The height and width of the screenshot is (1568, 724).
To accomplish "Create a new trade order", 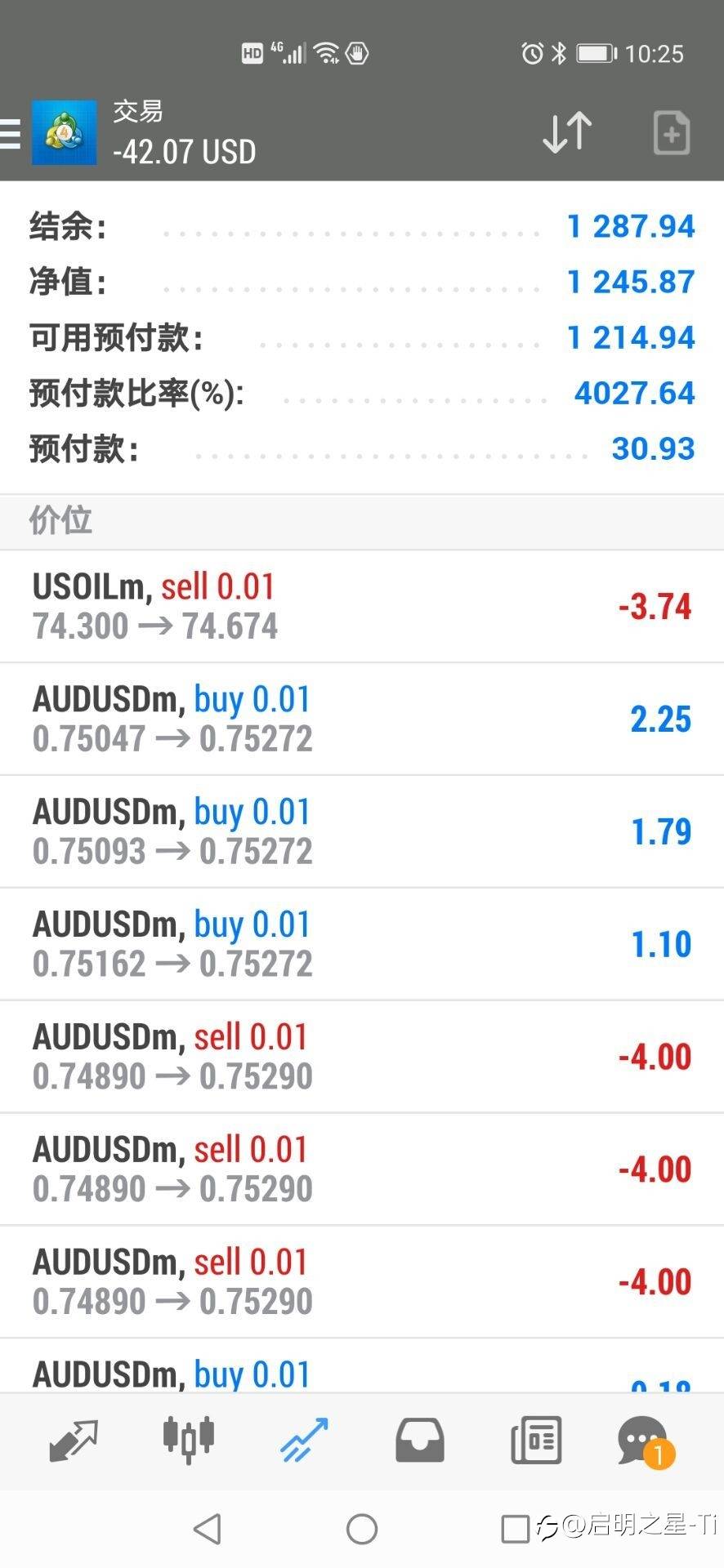I will pyautogui.click(x=670, y=132).
